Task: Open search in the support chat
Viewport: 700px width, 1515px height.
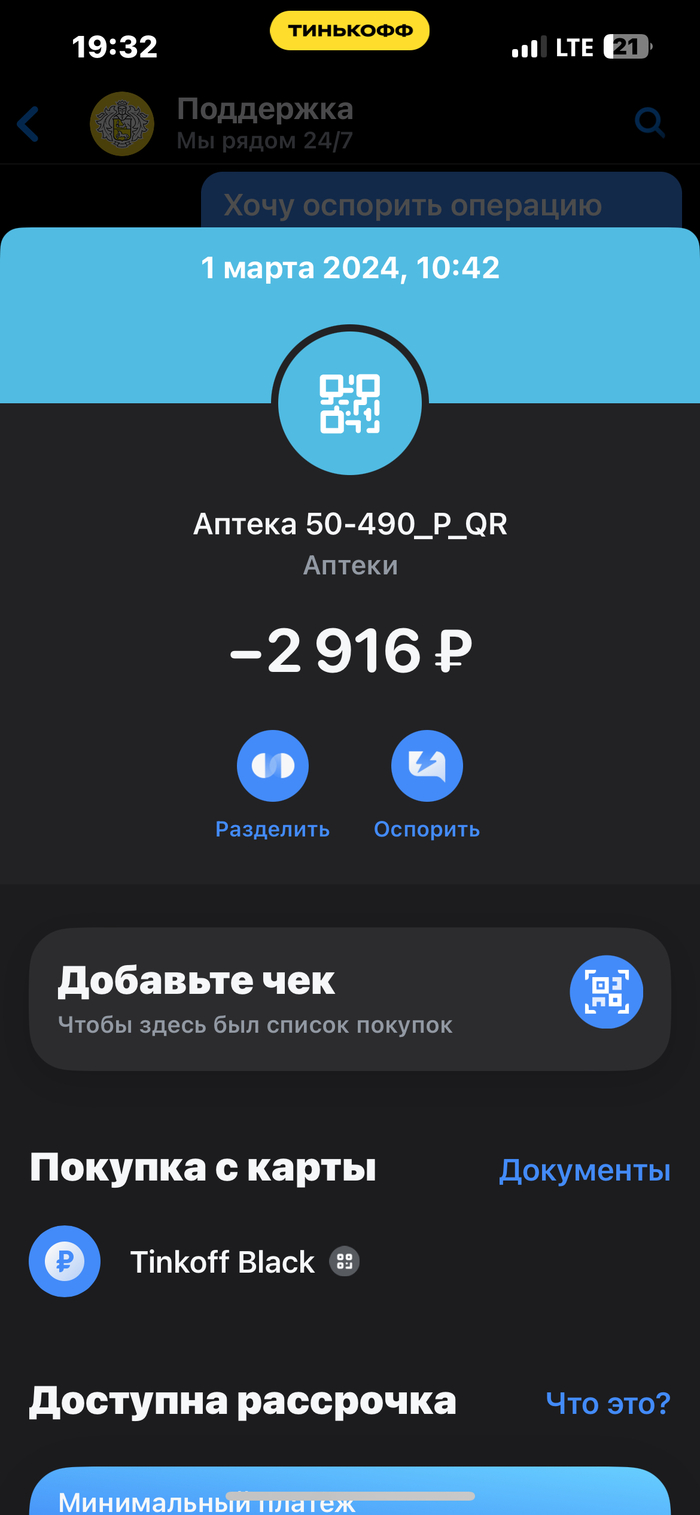Action: point(650,123)
